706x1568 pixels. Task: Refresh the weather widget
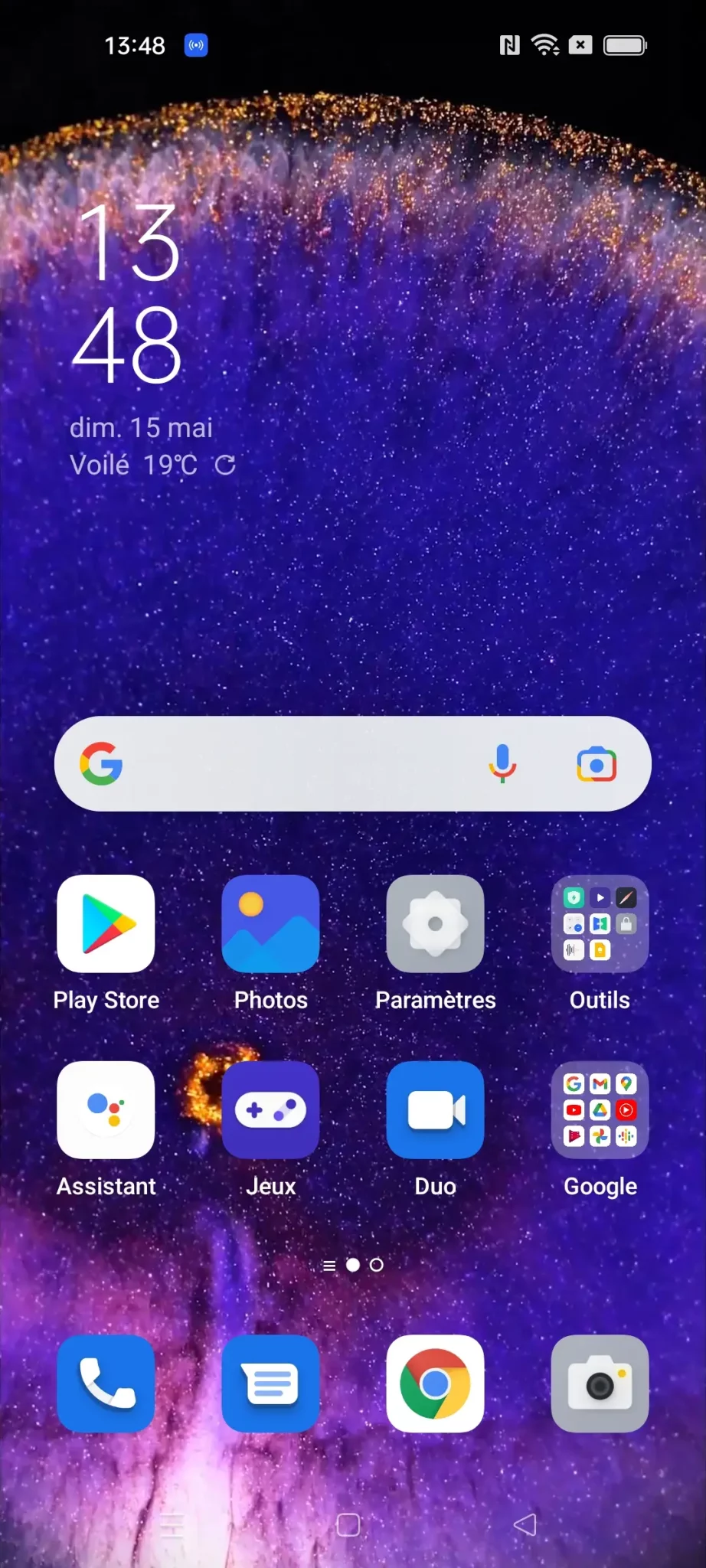click(x=224, y=465)
